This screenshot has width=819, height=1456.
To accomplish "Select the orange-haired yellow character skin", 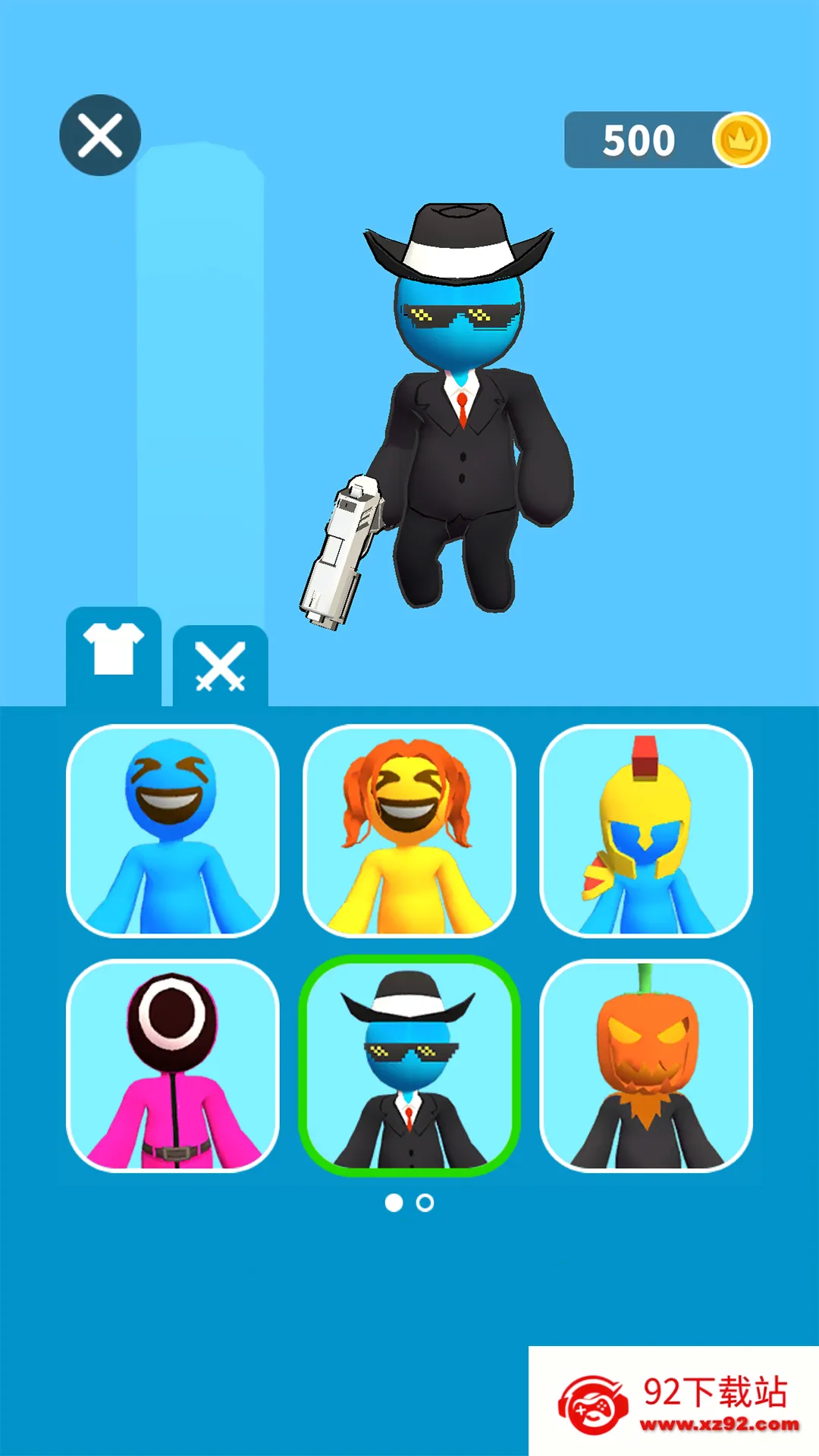I will coord(409,831).
